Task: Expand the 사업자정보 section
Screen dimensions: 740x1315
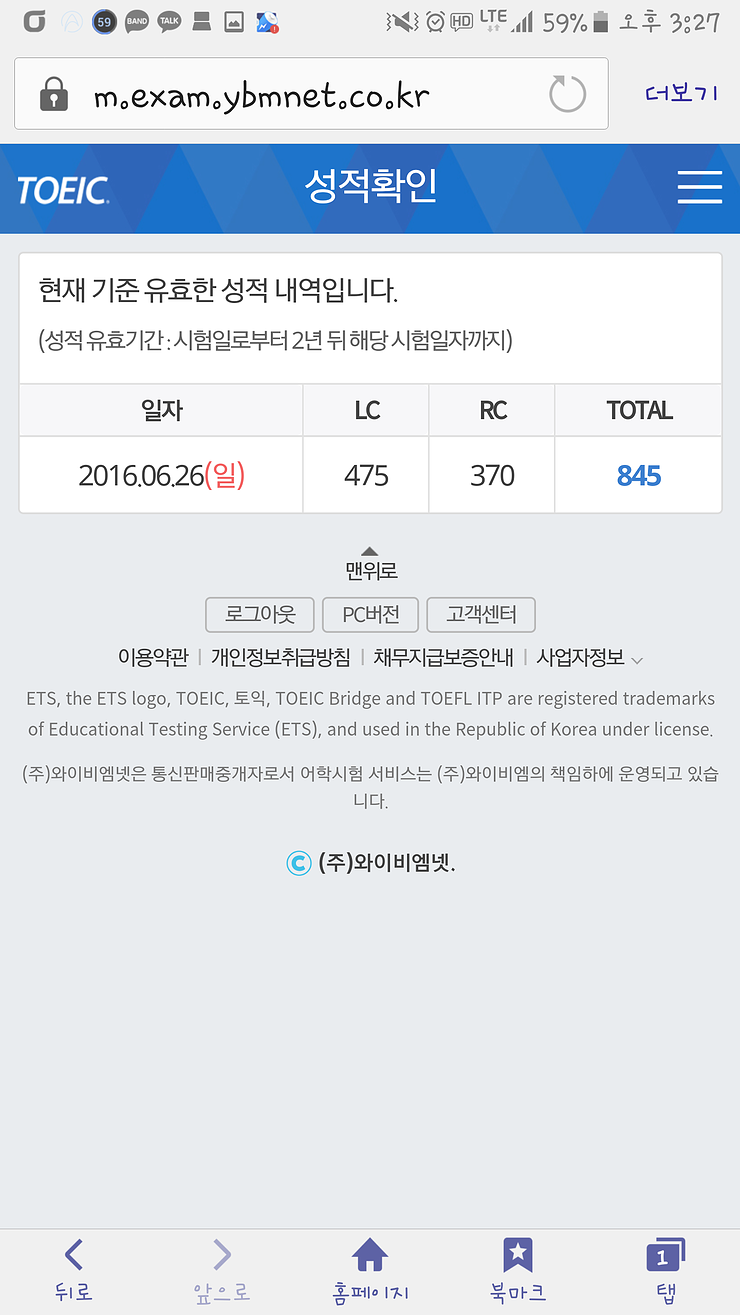Action: point(590,657)
